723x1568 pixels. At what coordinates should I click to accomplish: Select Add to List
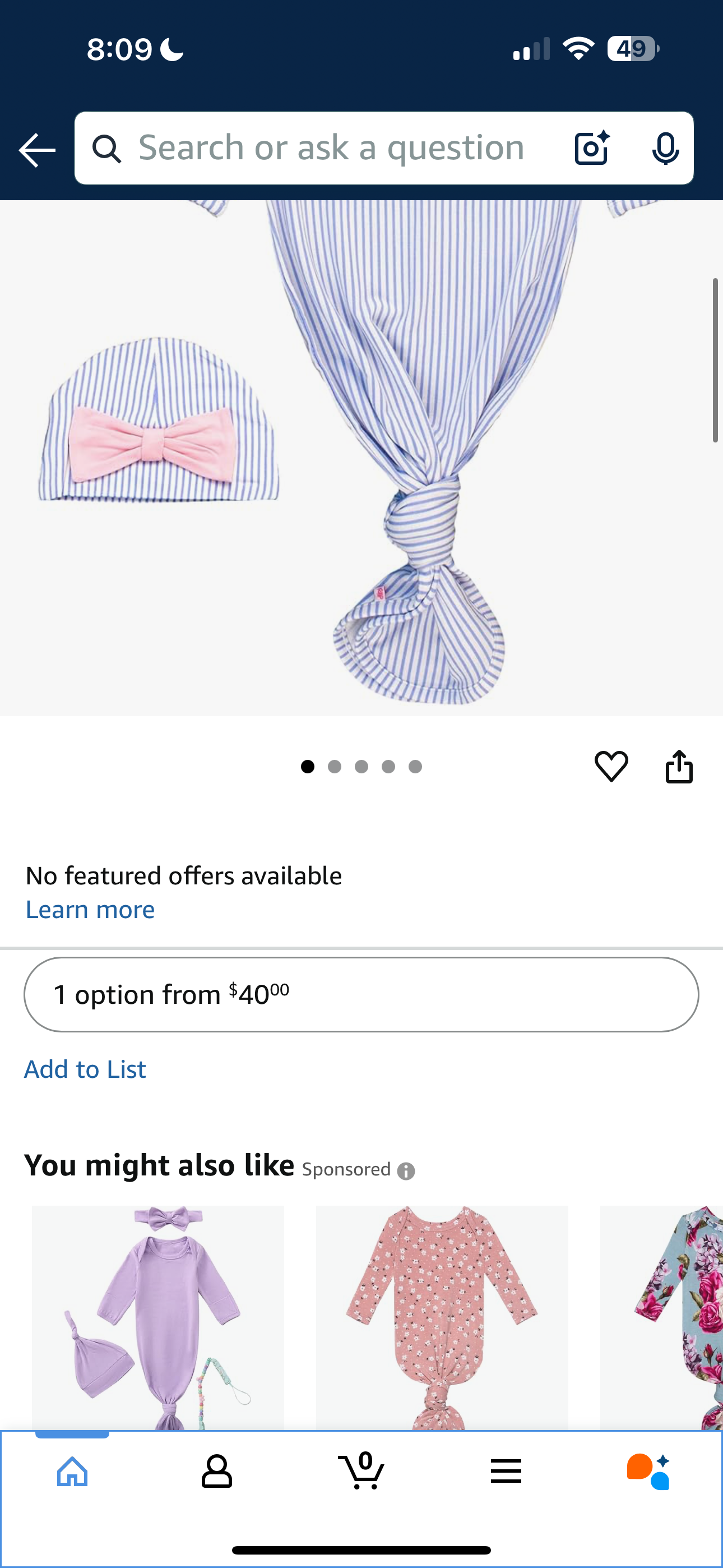click(x=85, y=1069)
